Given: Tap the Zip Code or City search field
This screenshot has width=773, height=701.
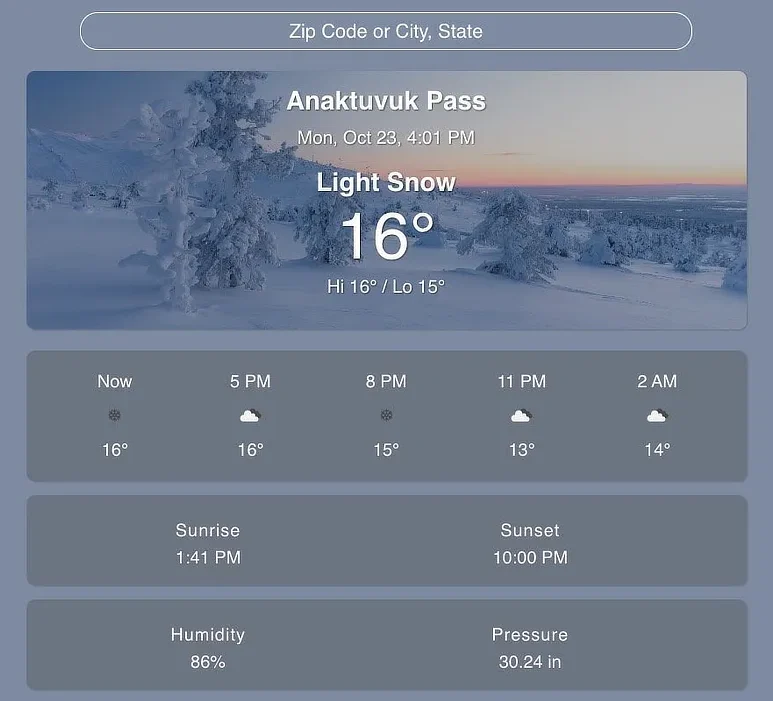Looking at the screenshot, I should click(x=386, y=31).
